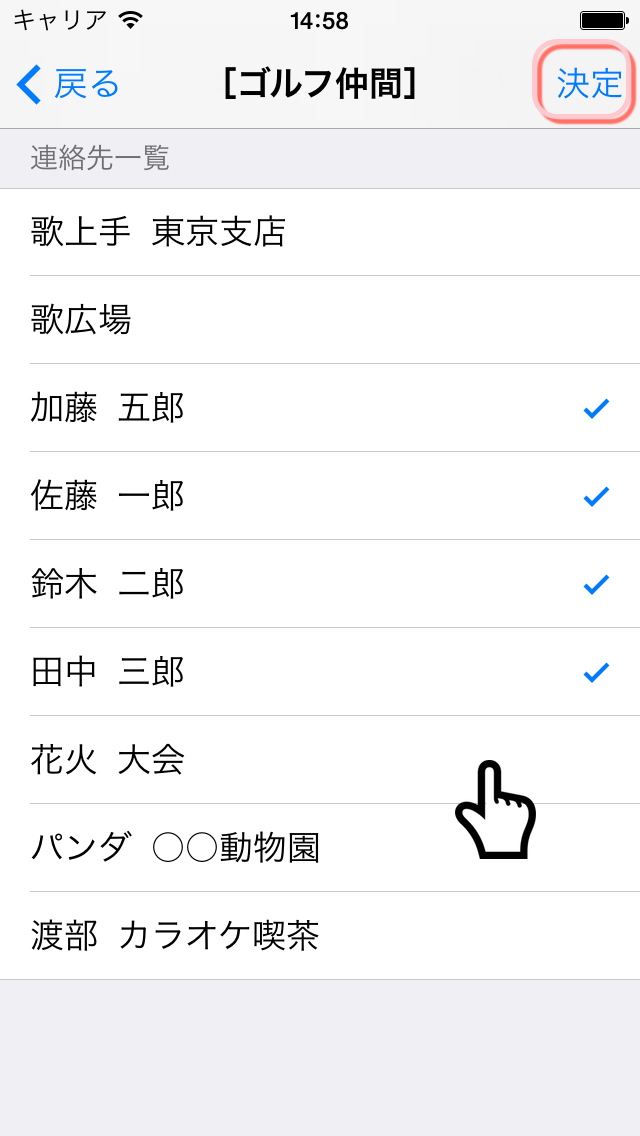Viewport: 640px width, 1136px height.
Task: Select the contact 歌広場
Action: [x=320, y=320]
